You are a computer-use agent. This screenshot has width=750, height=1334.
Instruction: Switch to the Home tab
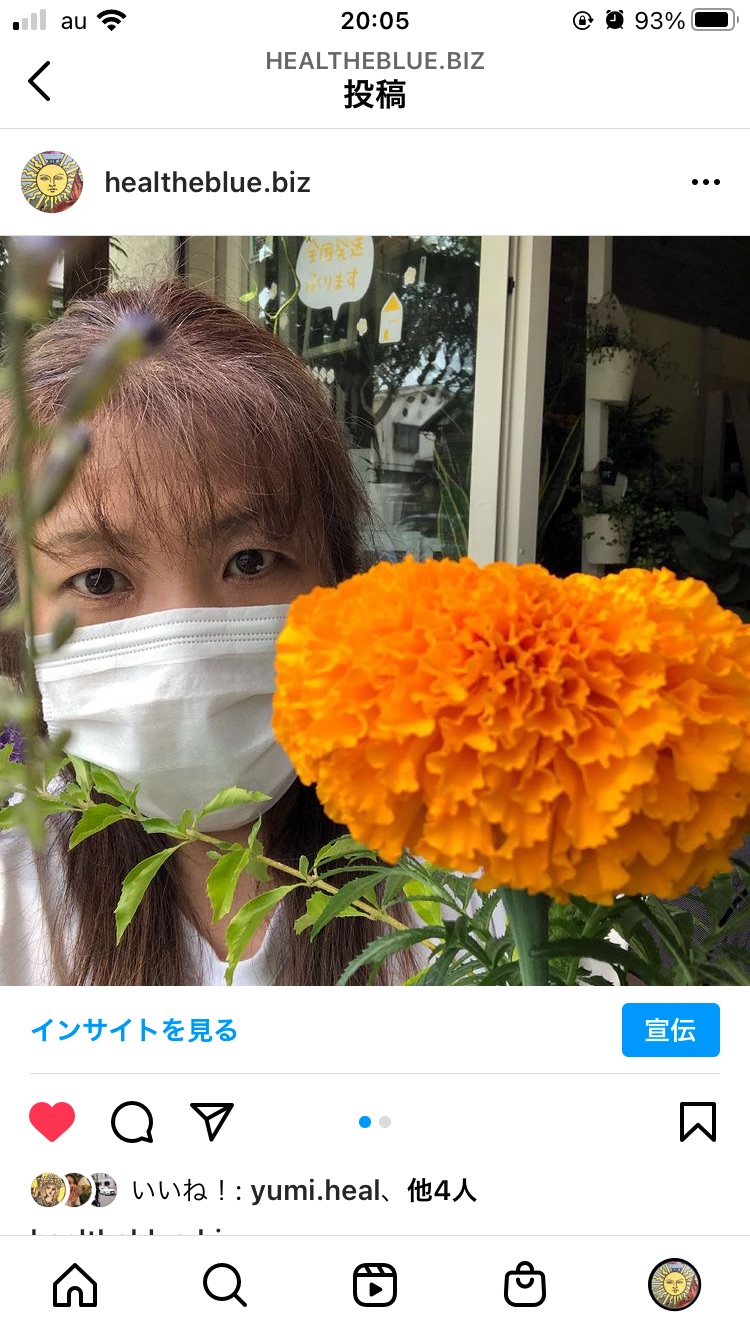[x=75, y=1285]
